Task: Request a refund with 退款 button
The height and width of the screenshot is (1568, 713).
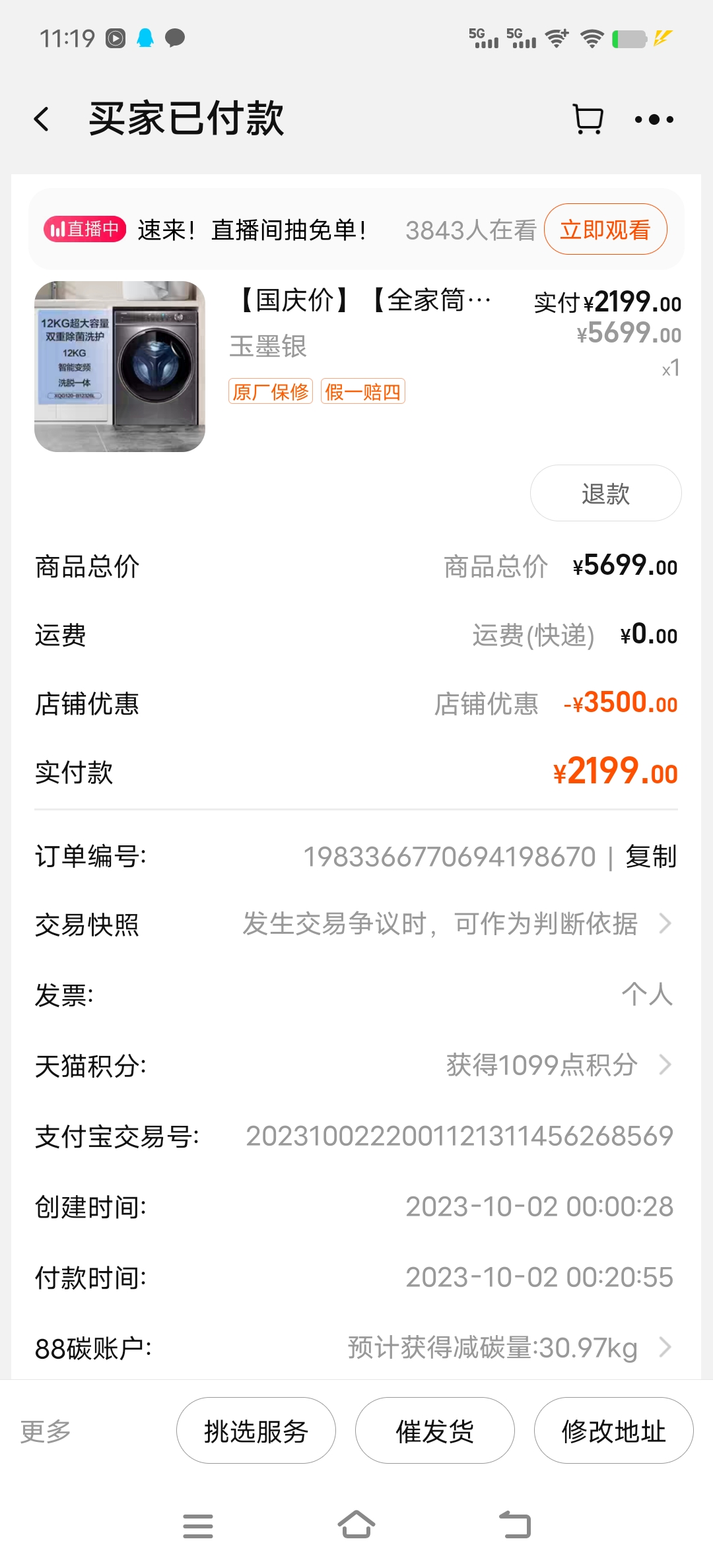Action: 605,493
